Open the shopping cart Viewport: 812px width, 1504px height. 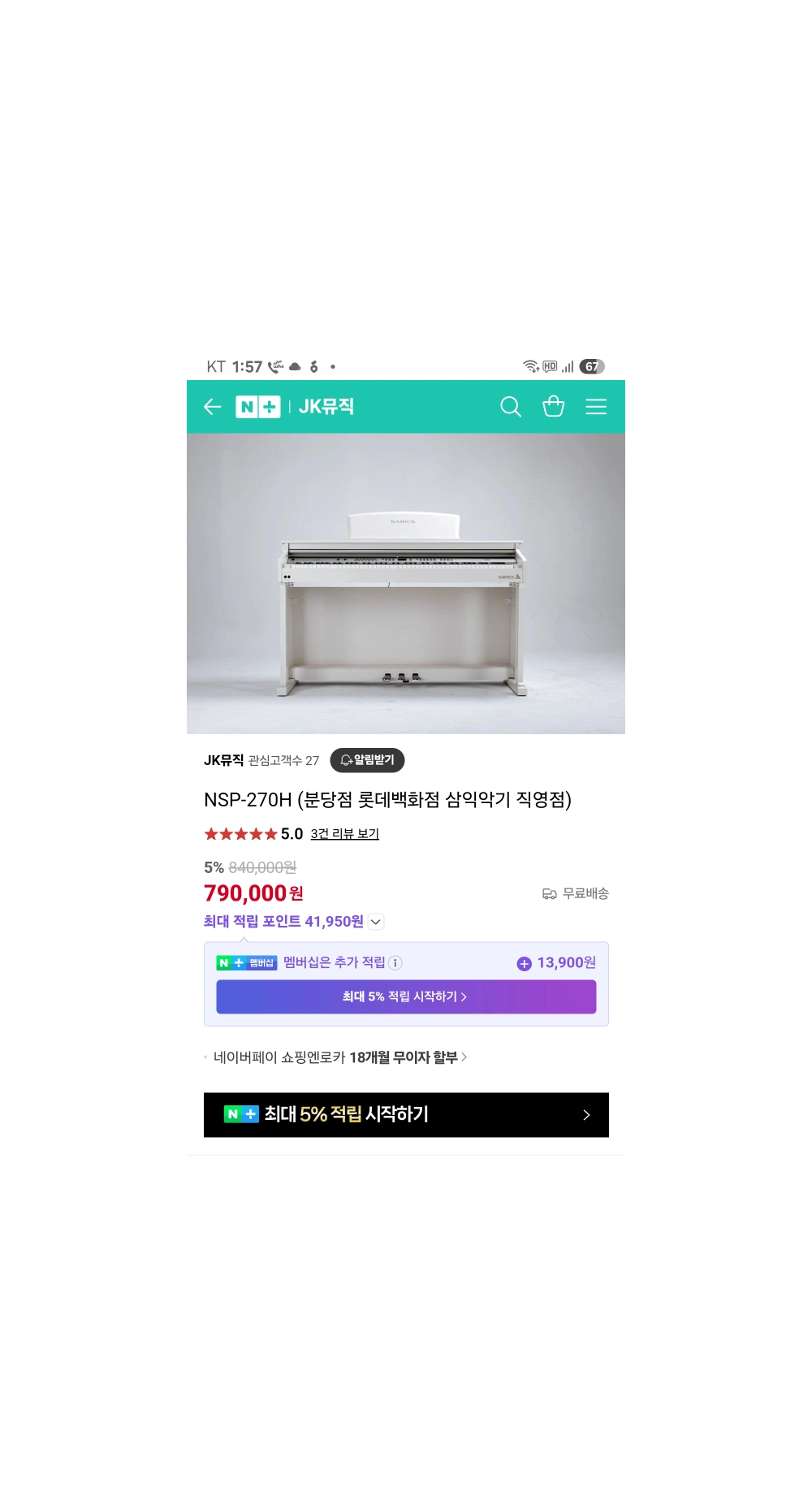click(x=553, y=407)
